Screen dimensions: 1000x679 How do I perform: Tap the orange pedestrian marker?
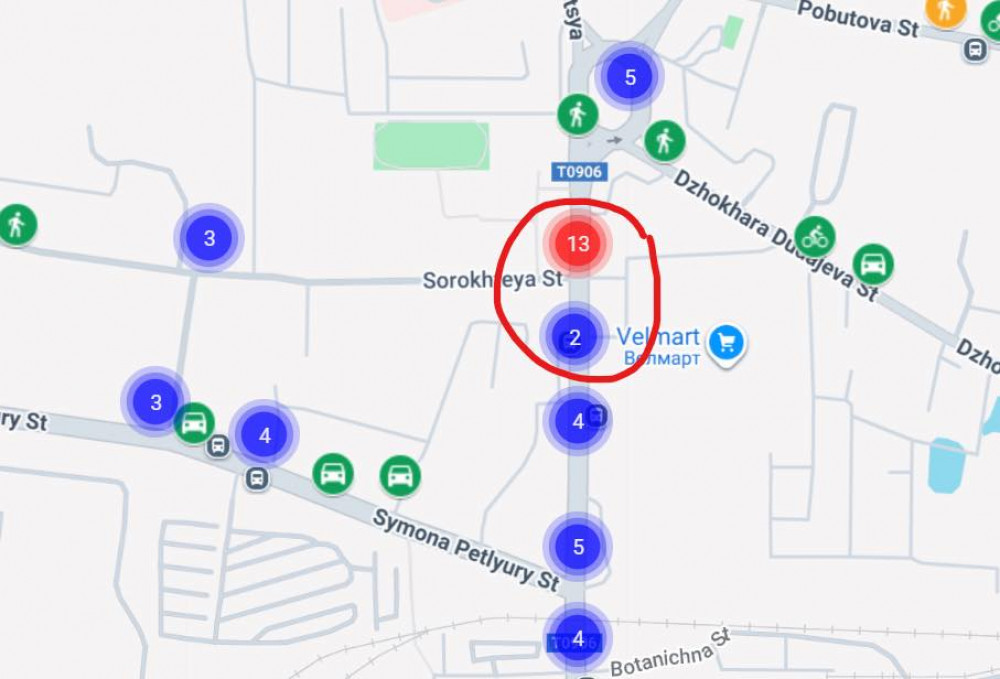tap(944, 10)
